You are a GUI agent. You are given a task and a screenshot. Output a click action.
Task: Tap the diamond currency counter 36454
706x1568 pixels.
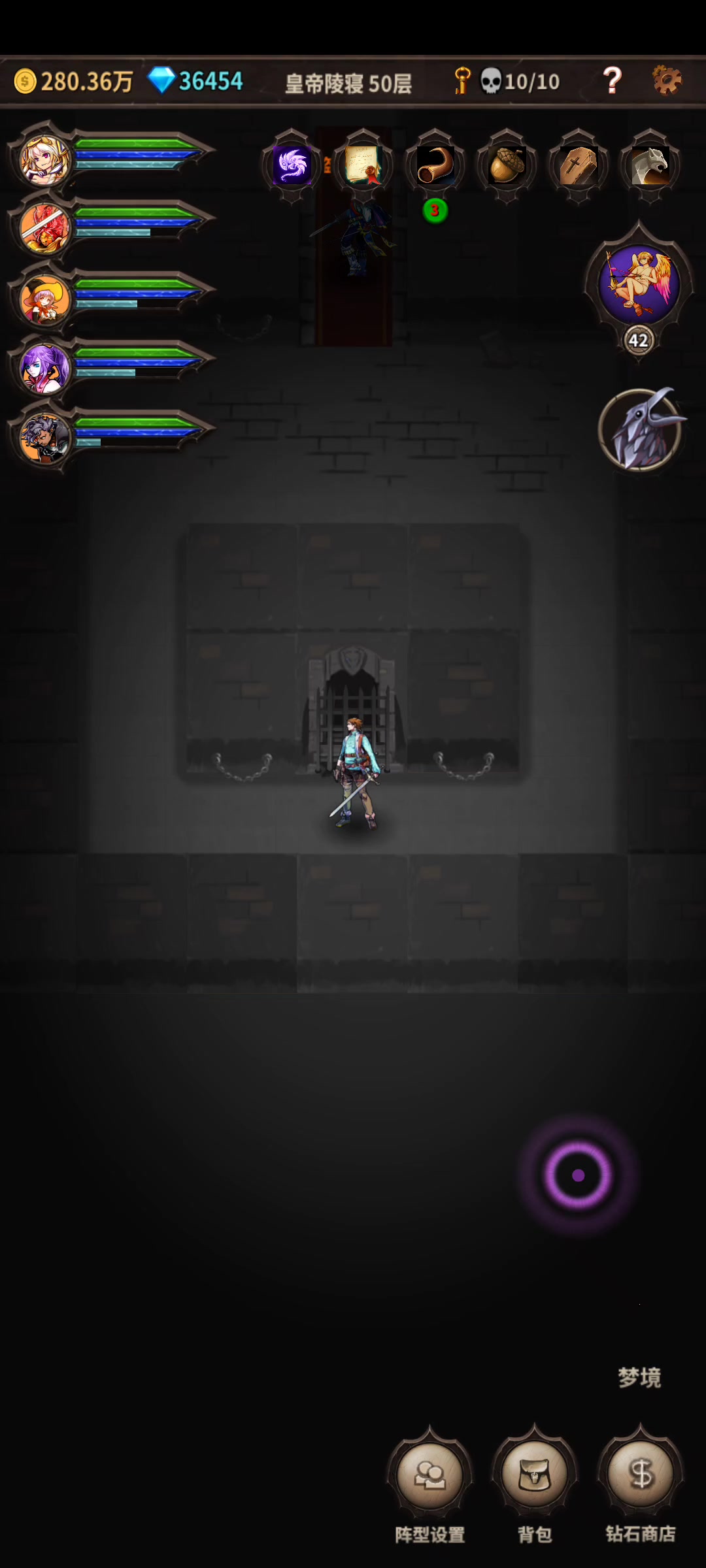(x=195, y=81)
